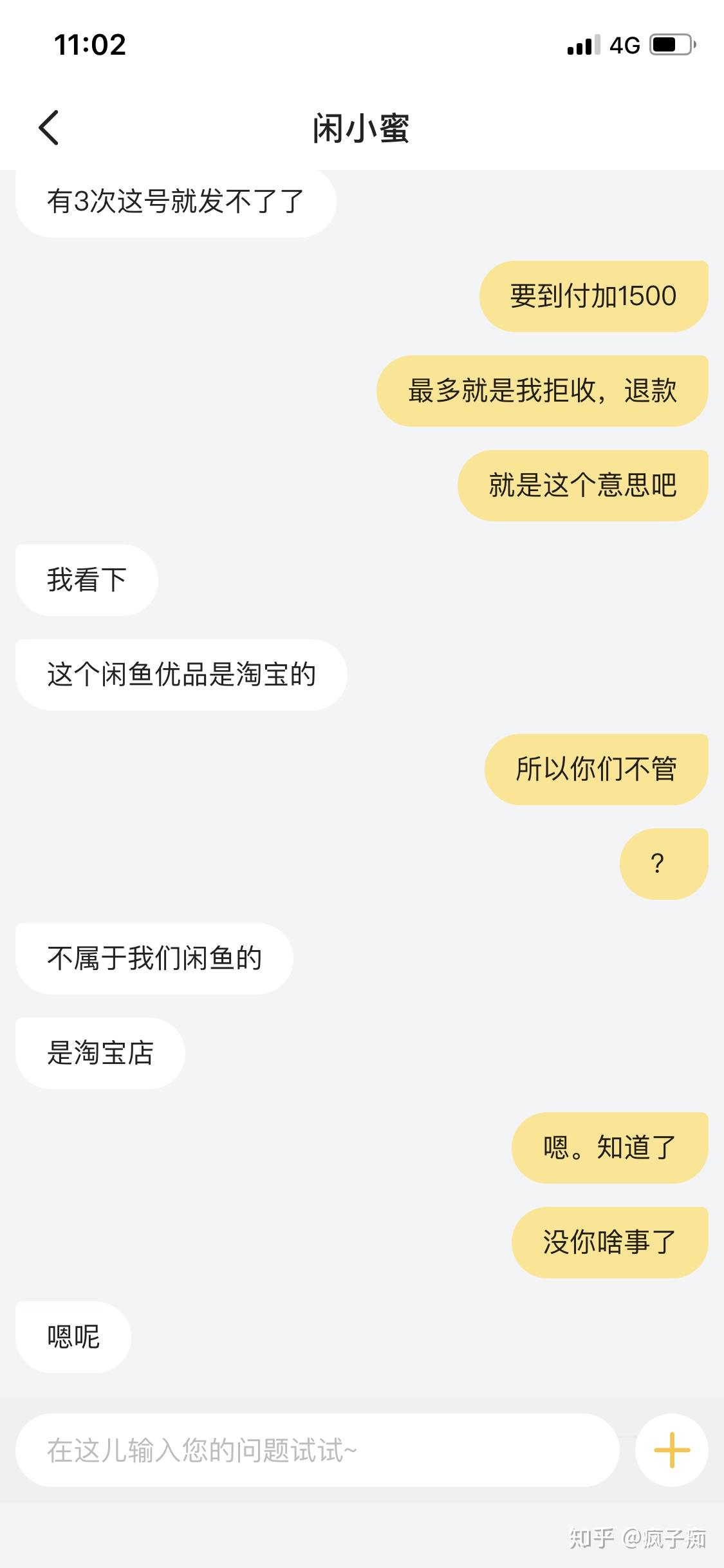Select the message '是淘宝店'
724x1568 pixels.
(x=100, y=1052)
